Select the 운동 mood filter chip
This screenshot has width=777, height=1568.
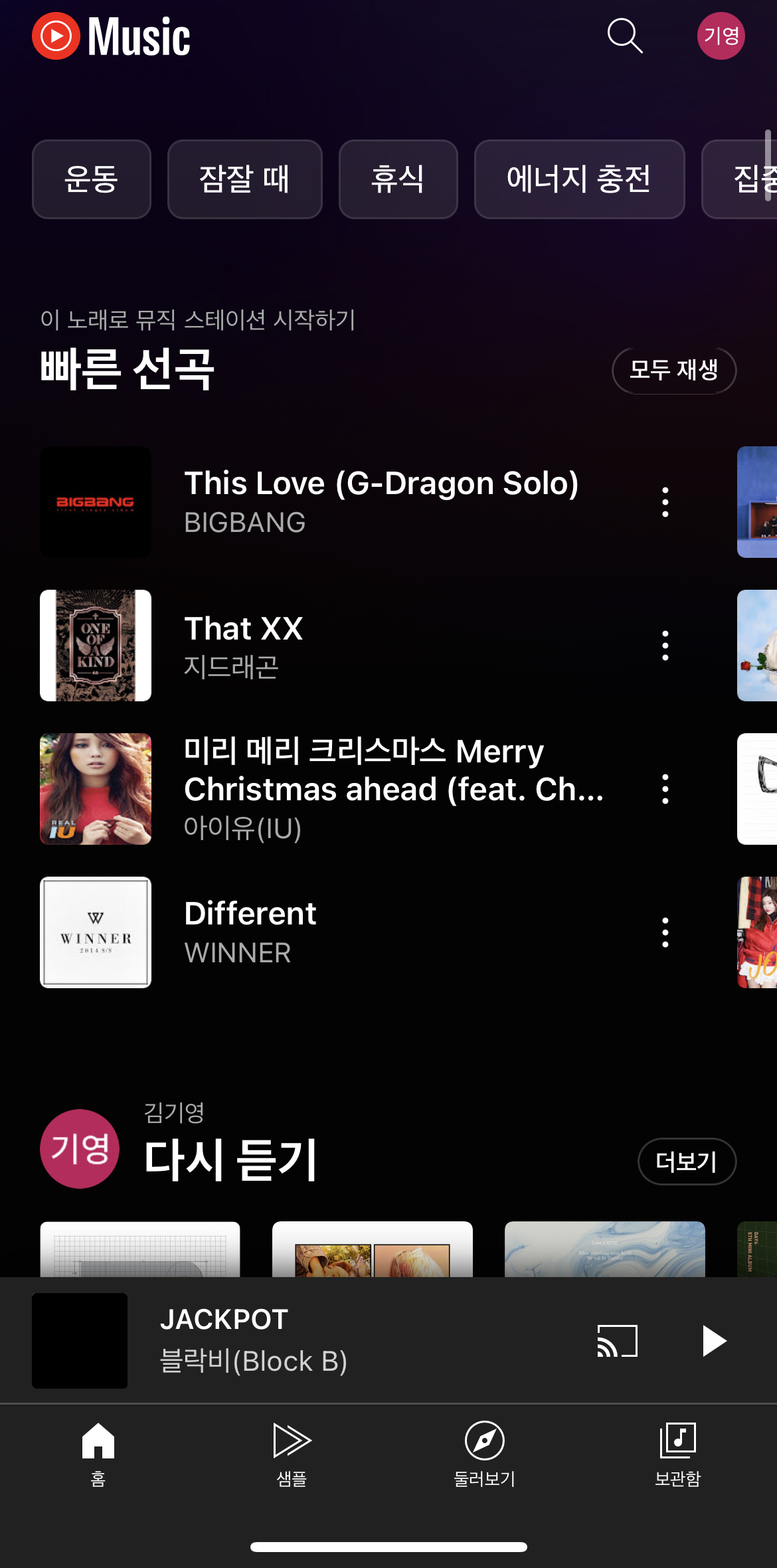coord(91,179)
